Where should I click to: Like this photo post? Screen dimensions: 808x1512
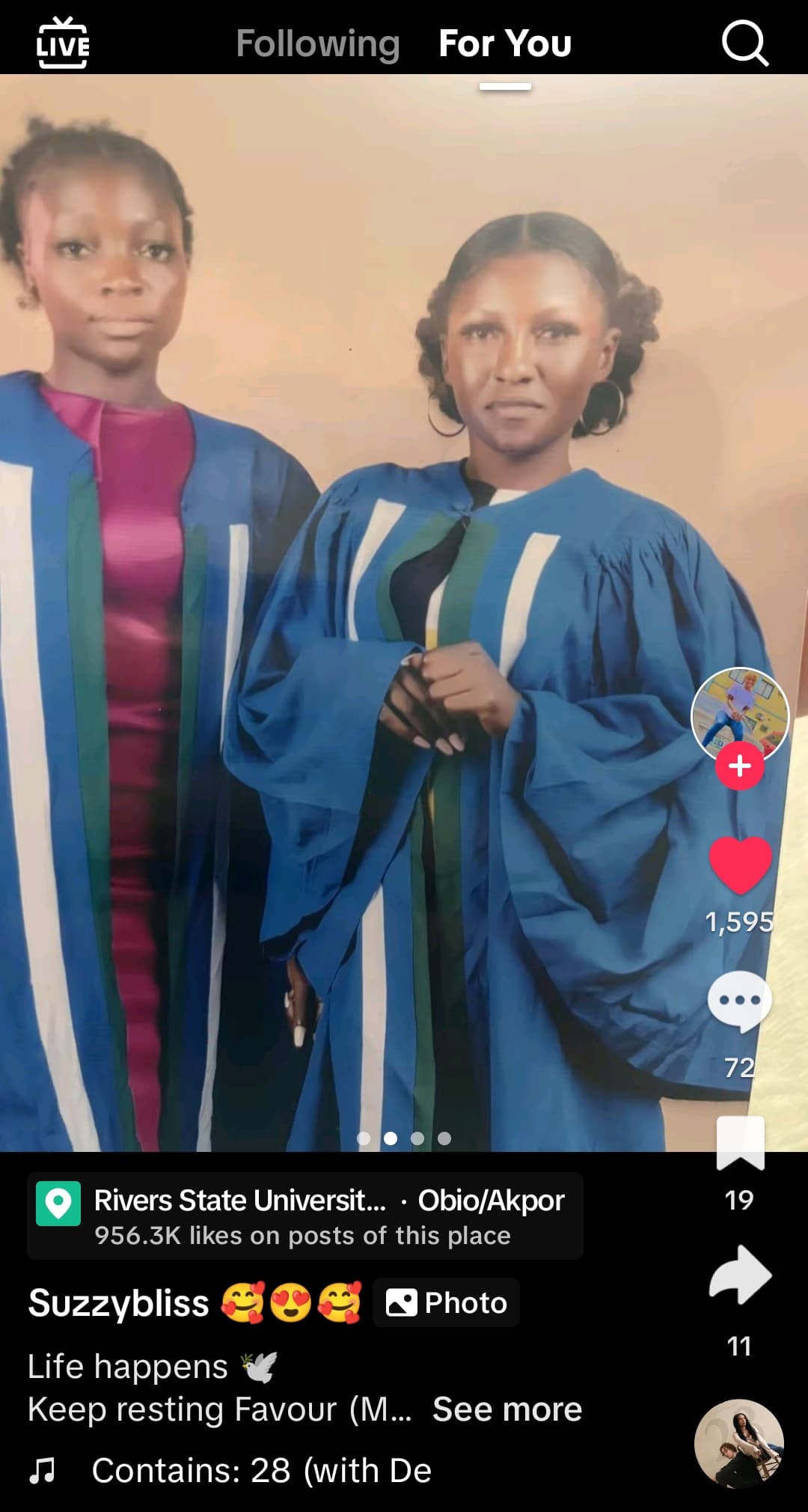(x=739, y=865)
